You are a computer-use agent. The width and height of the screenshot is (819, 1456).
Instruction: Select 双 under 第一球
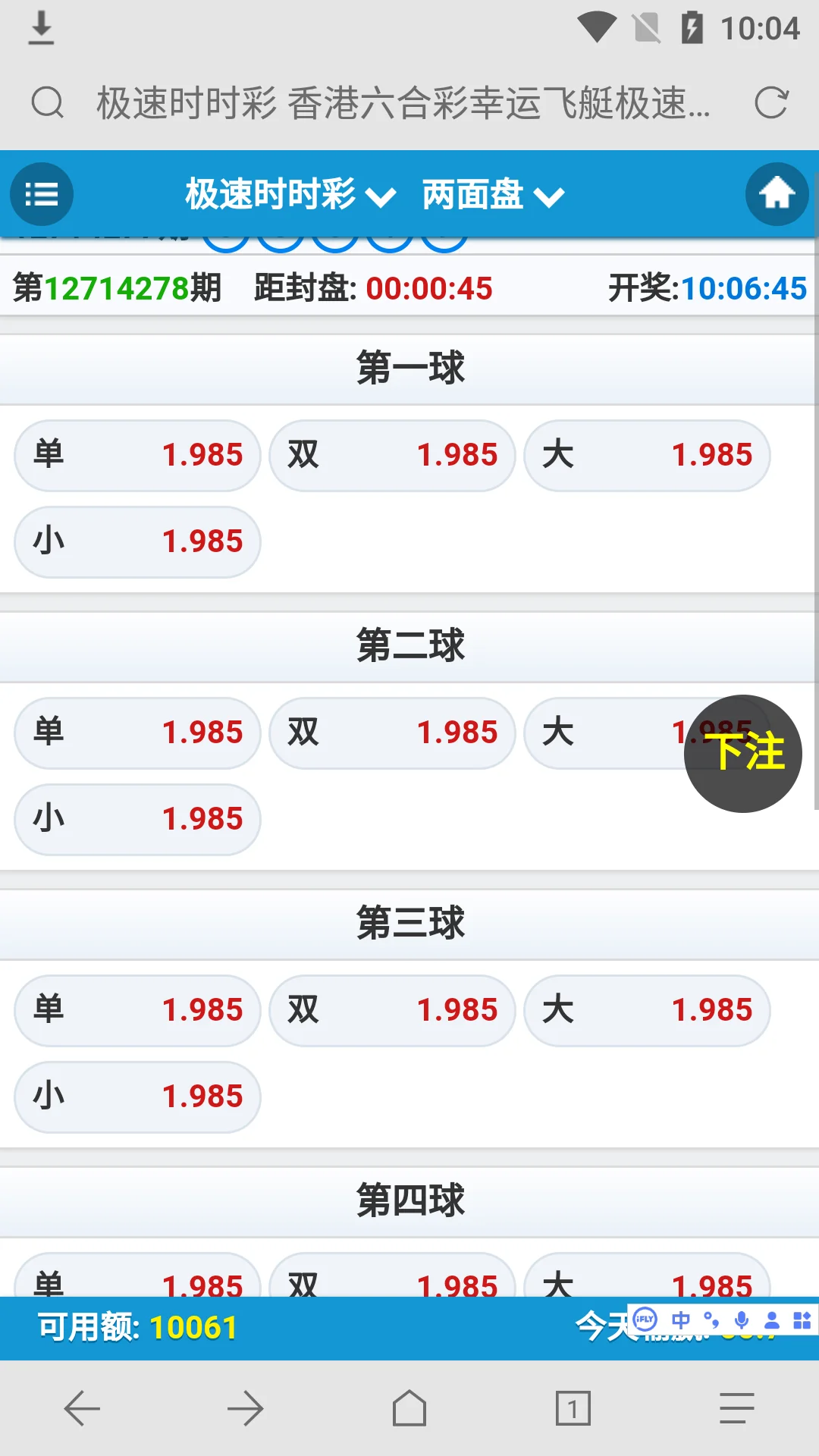pos(392,455)
